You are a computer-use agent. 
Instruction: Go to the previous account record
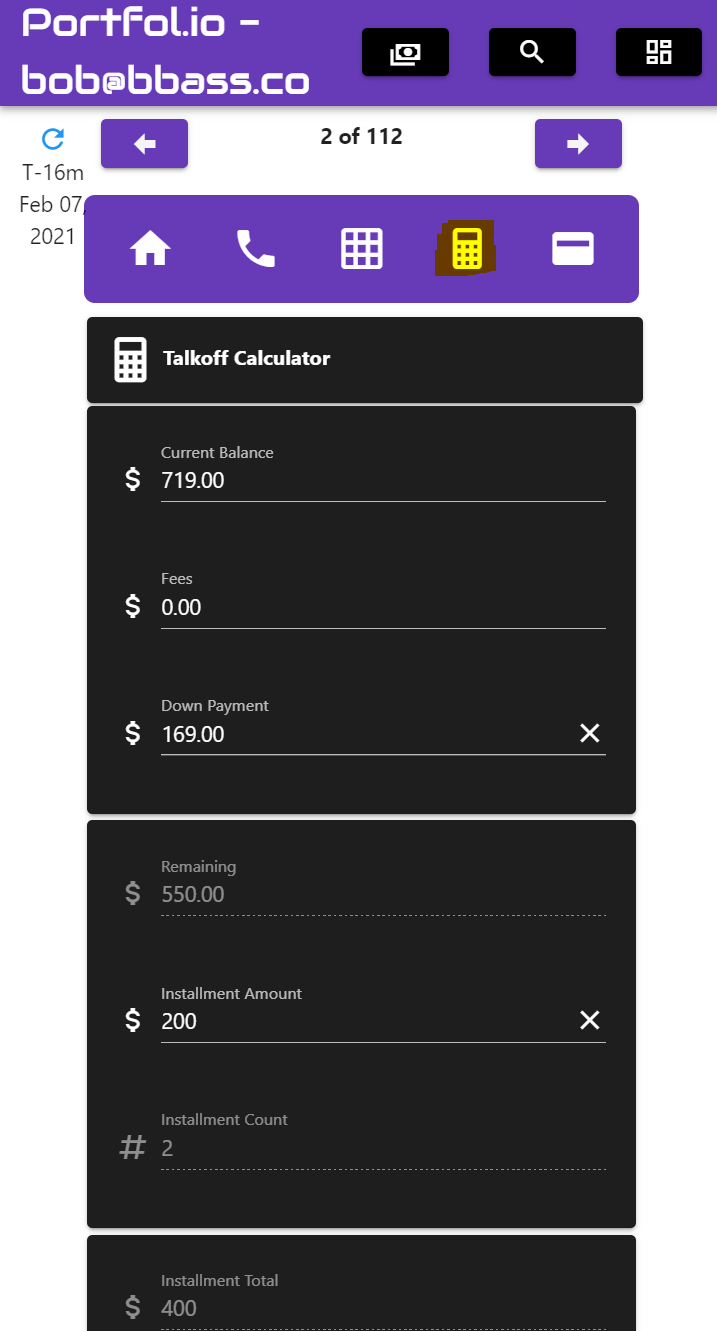click(144, 144)
